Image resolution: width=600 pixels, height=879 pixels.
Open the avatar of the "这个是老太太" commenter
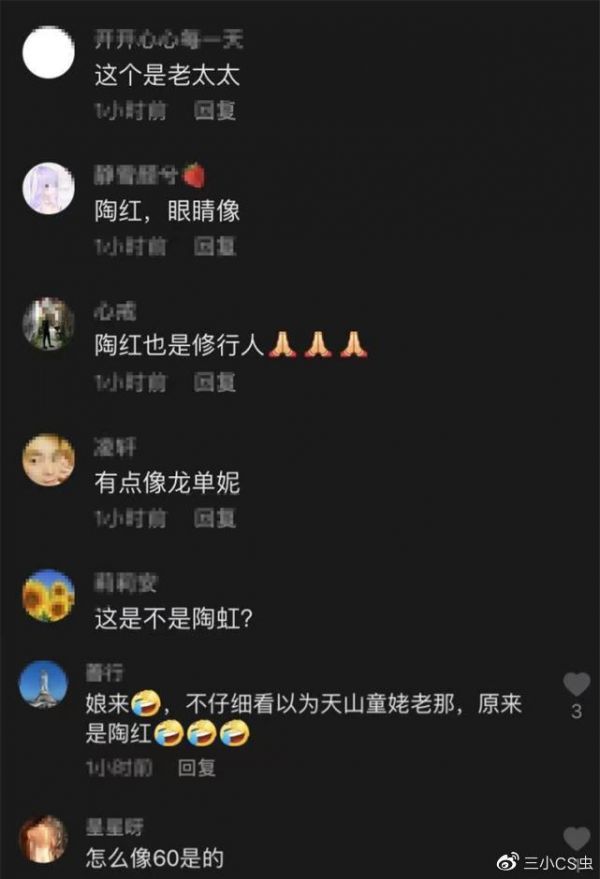click(x=48, y=55)
